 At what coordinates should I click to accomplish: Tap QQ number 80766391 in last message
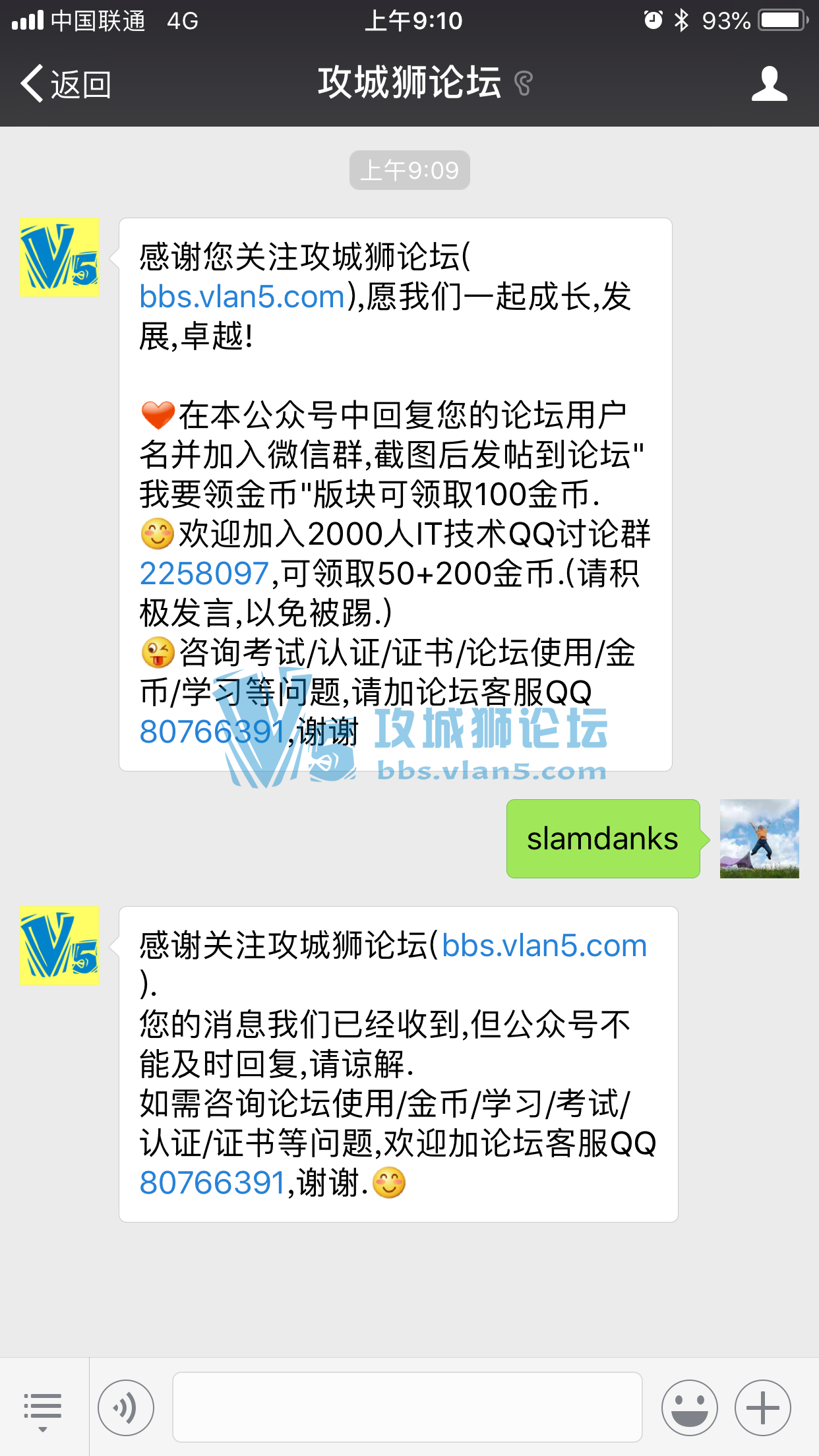coord(212,1183)
